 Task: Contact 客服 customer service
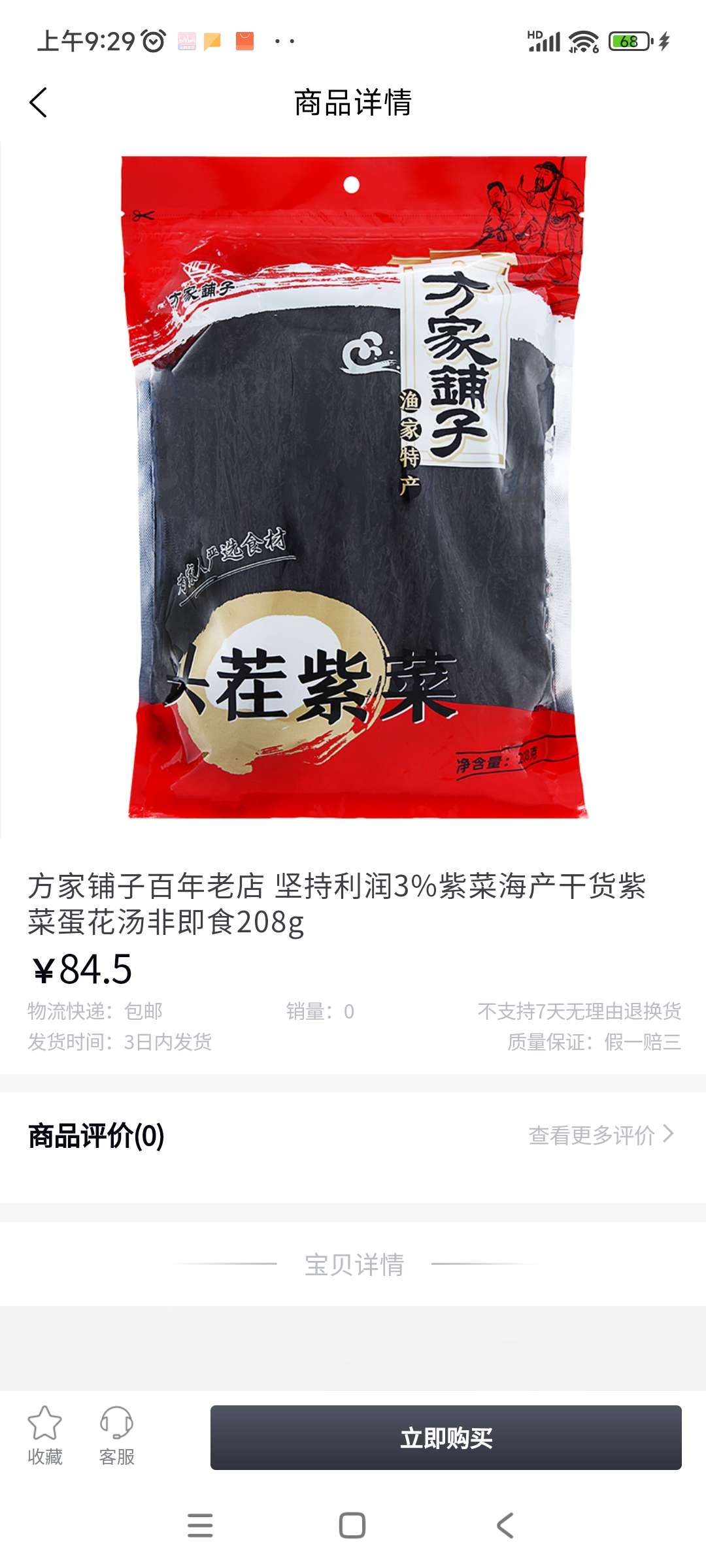(116, 1436)
